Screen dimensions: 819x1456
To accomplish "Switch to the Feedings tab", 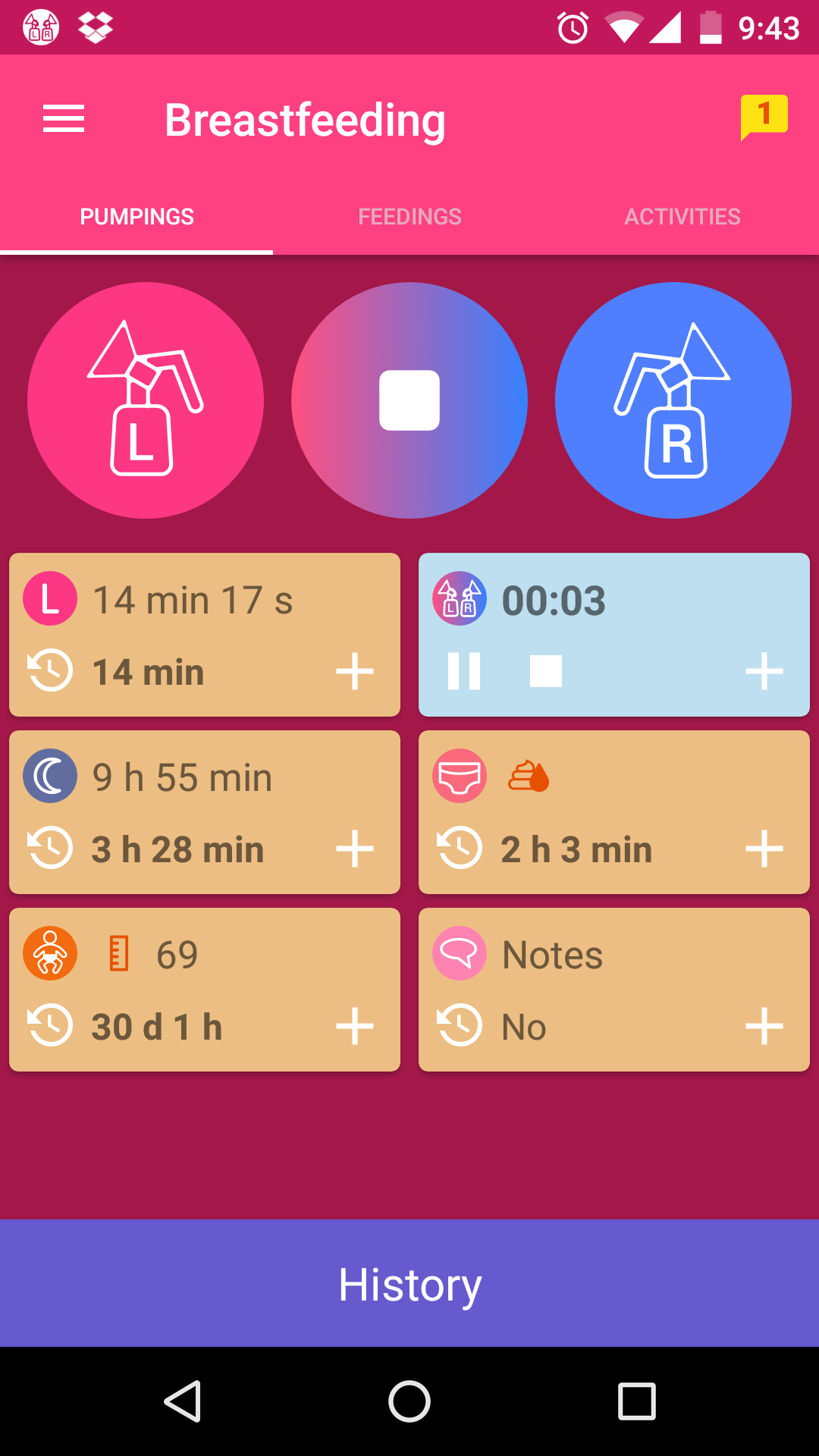I will click(x=409, y=217).
